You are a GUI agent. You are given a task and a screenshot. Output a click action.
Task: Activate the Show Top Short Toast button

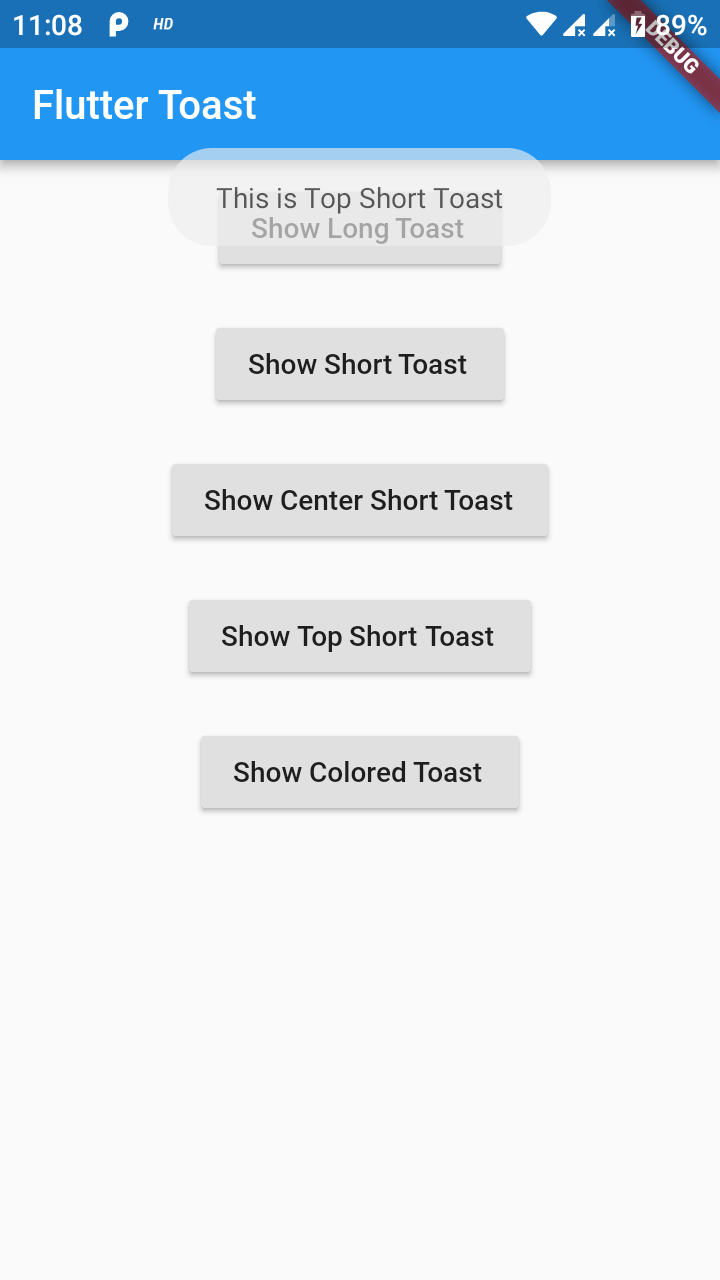pos(360,636)
